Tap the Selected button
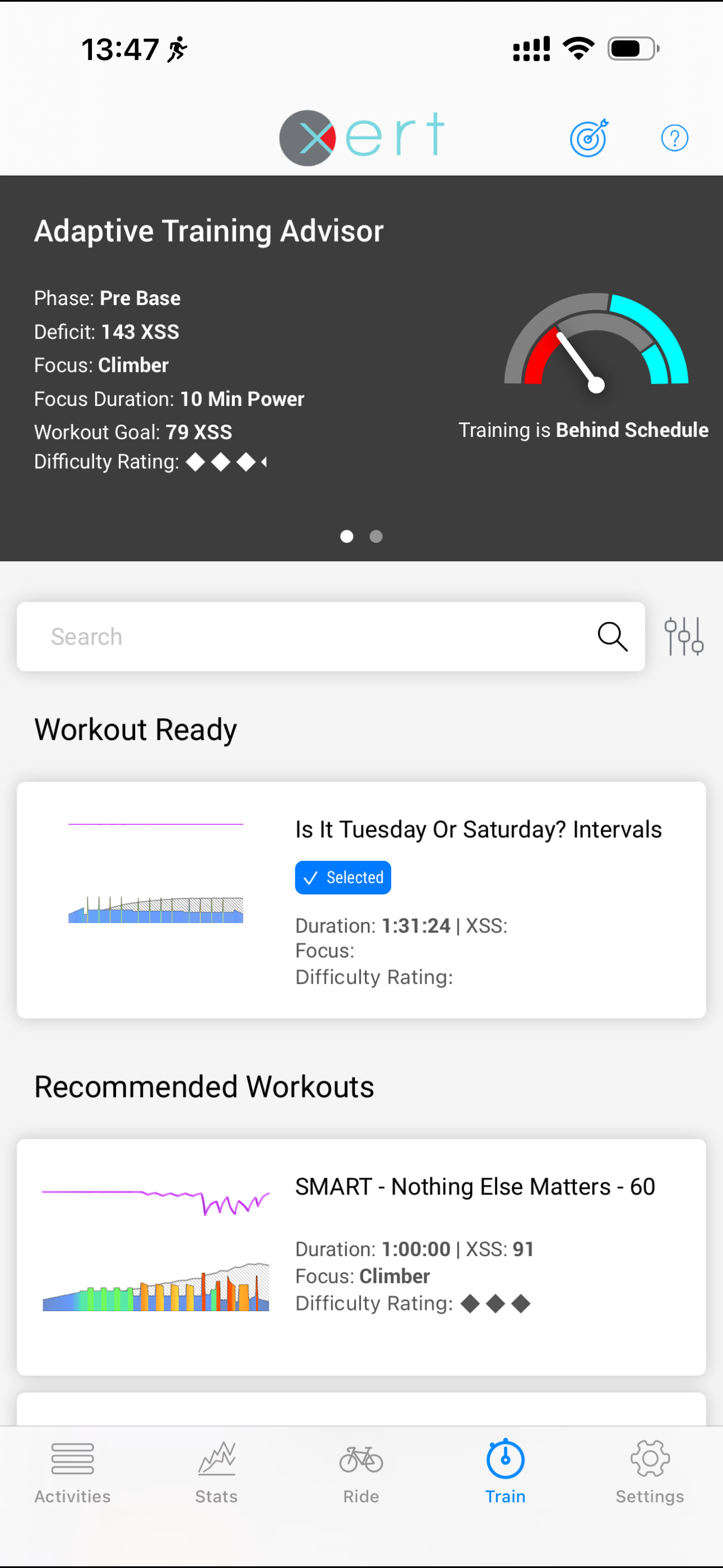 342,878
